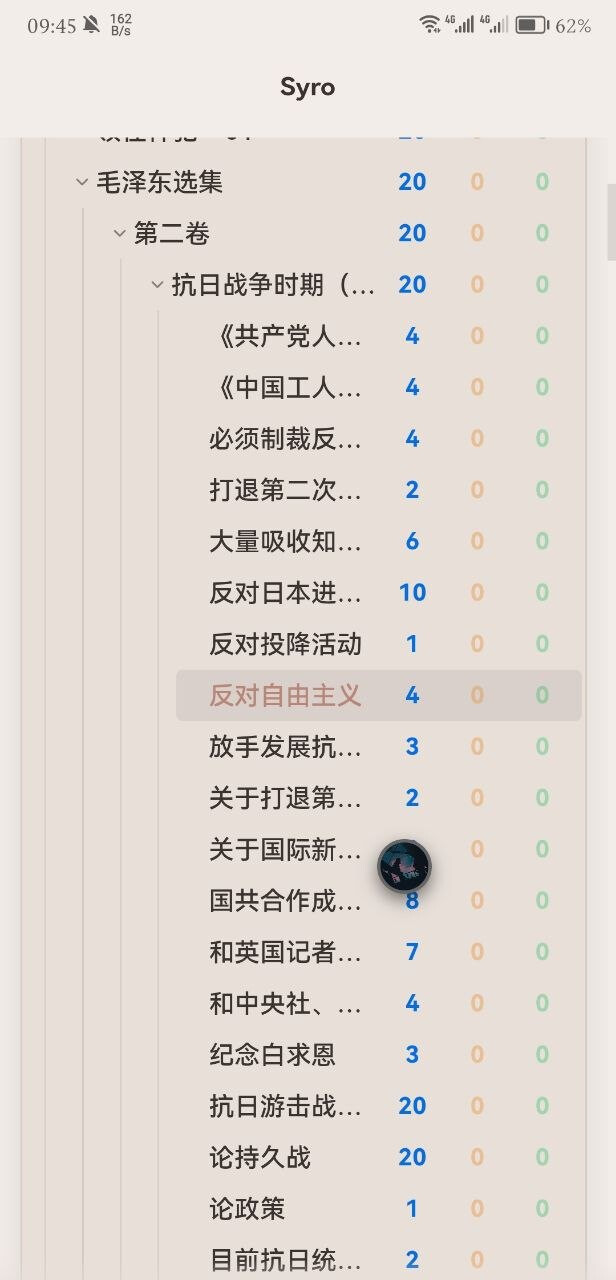Screen dimensions: 616x1280
Task: Open the 打退第二次... deck
Action: click(285, 490)
